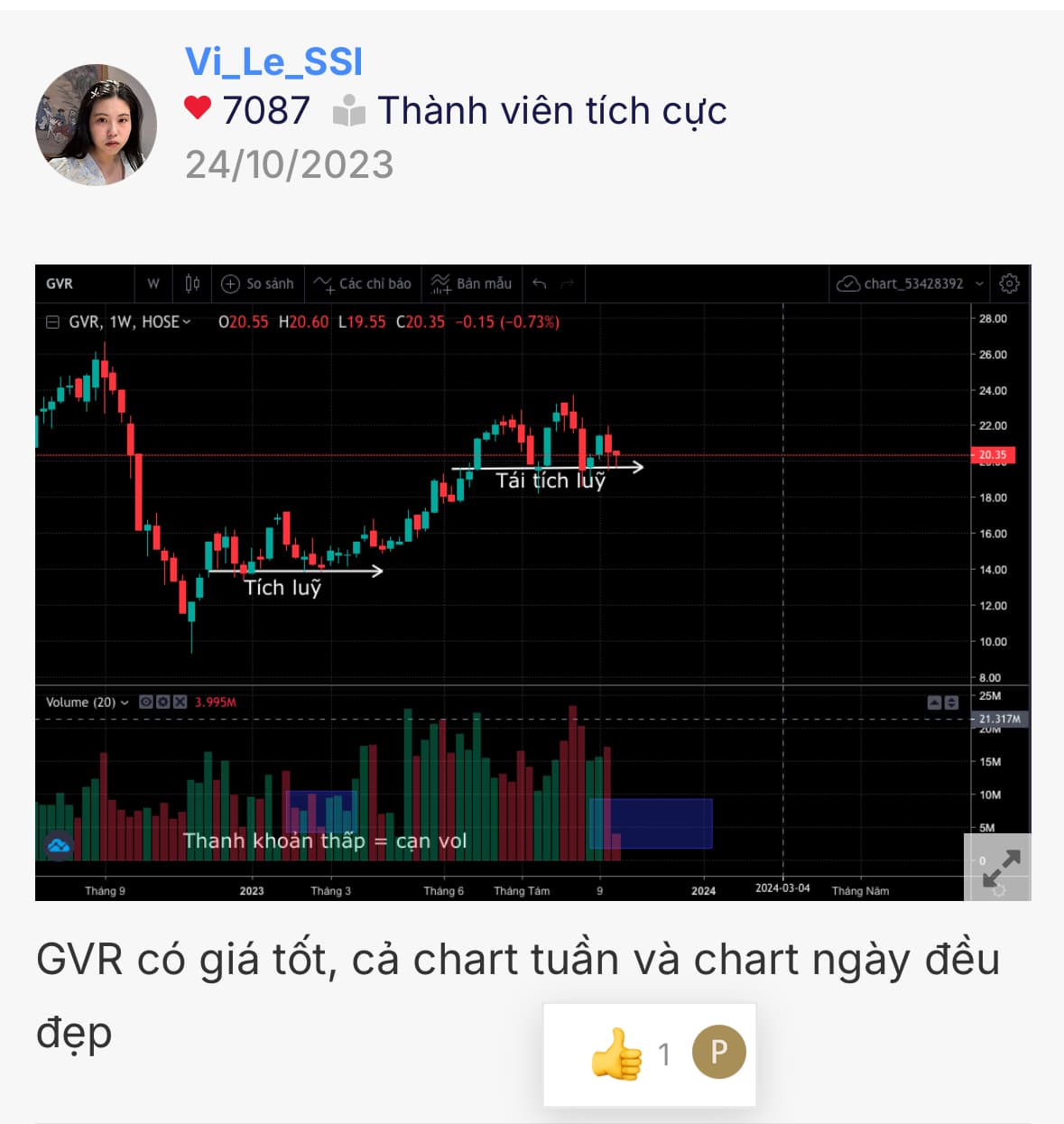
Task: Like the post with the thumbs-up reaction
Action: 616,1054
